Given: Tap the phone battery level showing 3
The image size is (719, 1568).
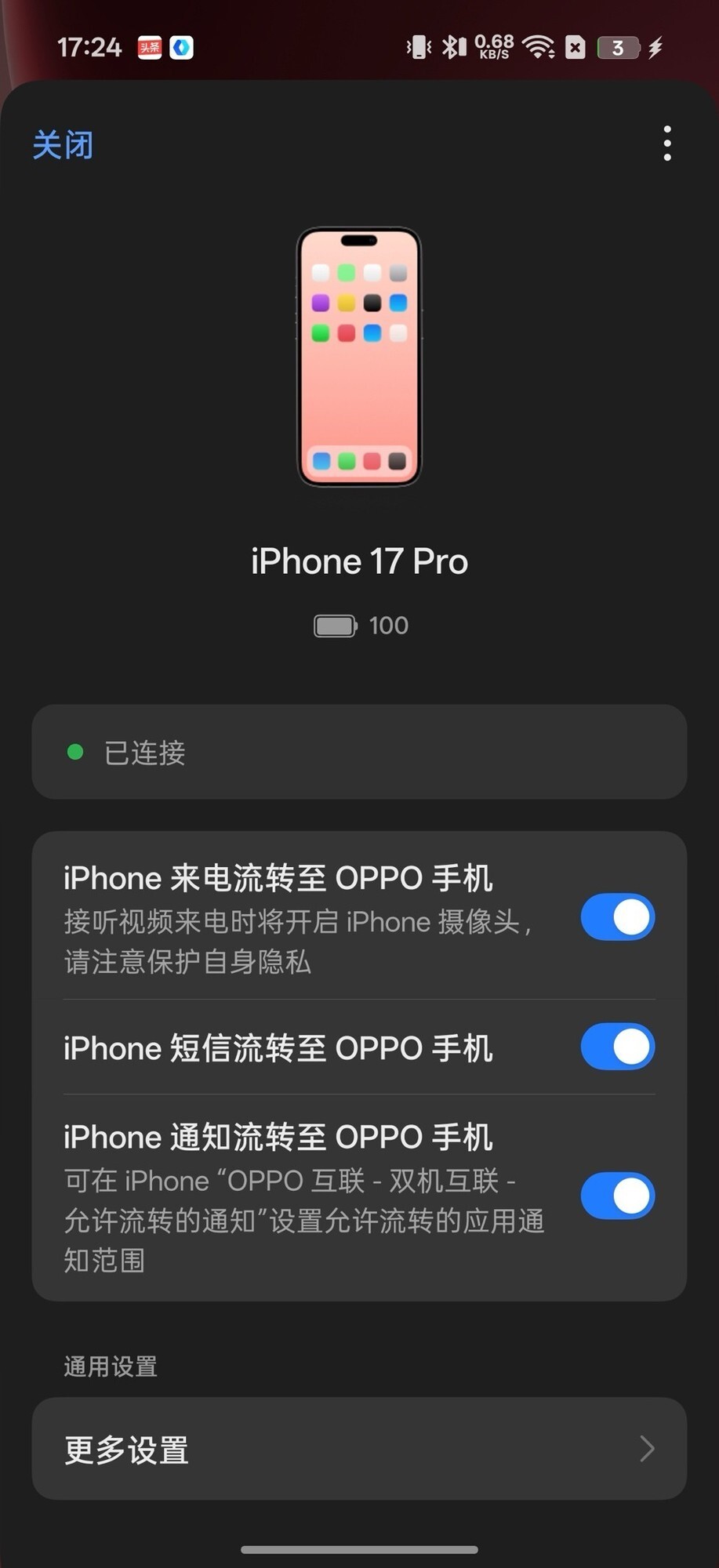Looking at the screenshot, I should [619, 47].
